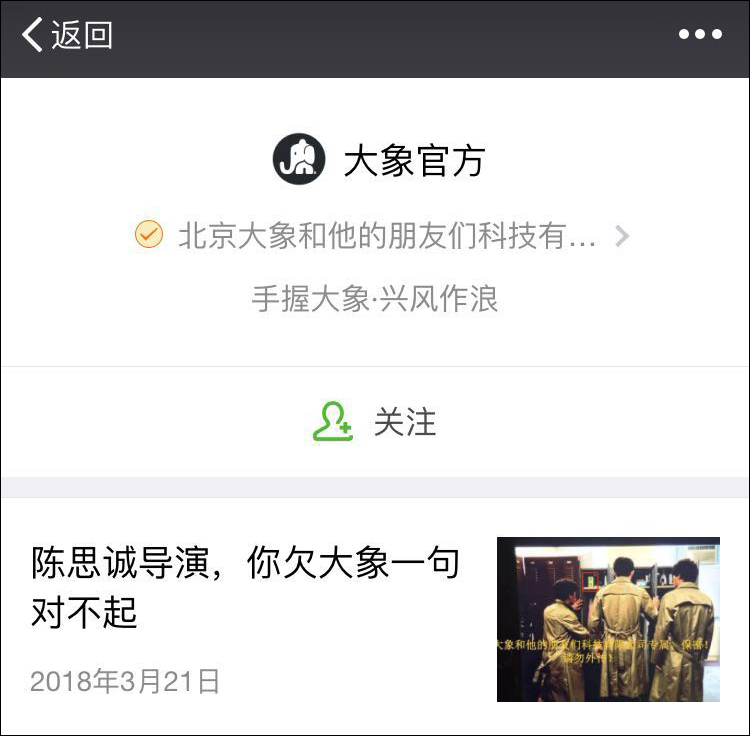
Task: Go back using the 返回 arrow
Action: [x=66, y=35]
